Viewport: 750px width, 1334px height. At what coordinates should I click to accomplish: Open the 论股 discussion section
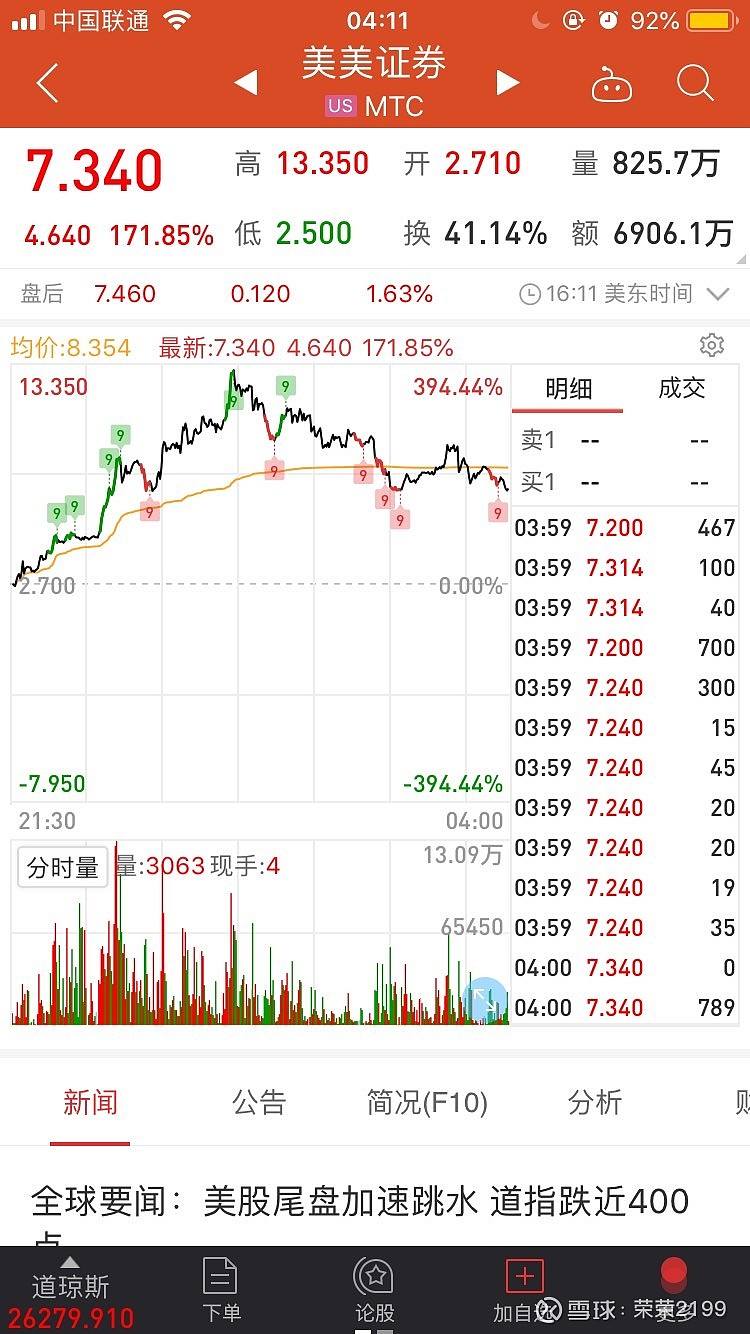click(x=374, y=1291)
